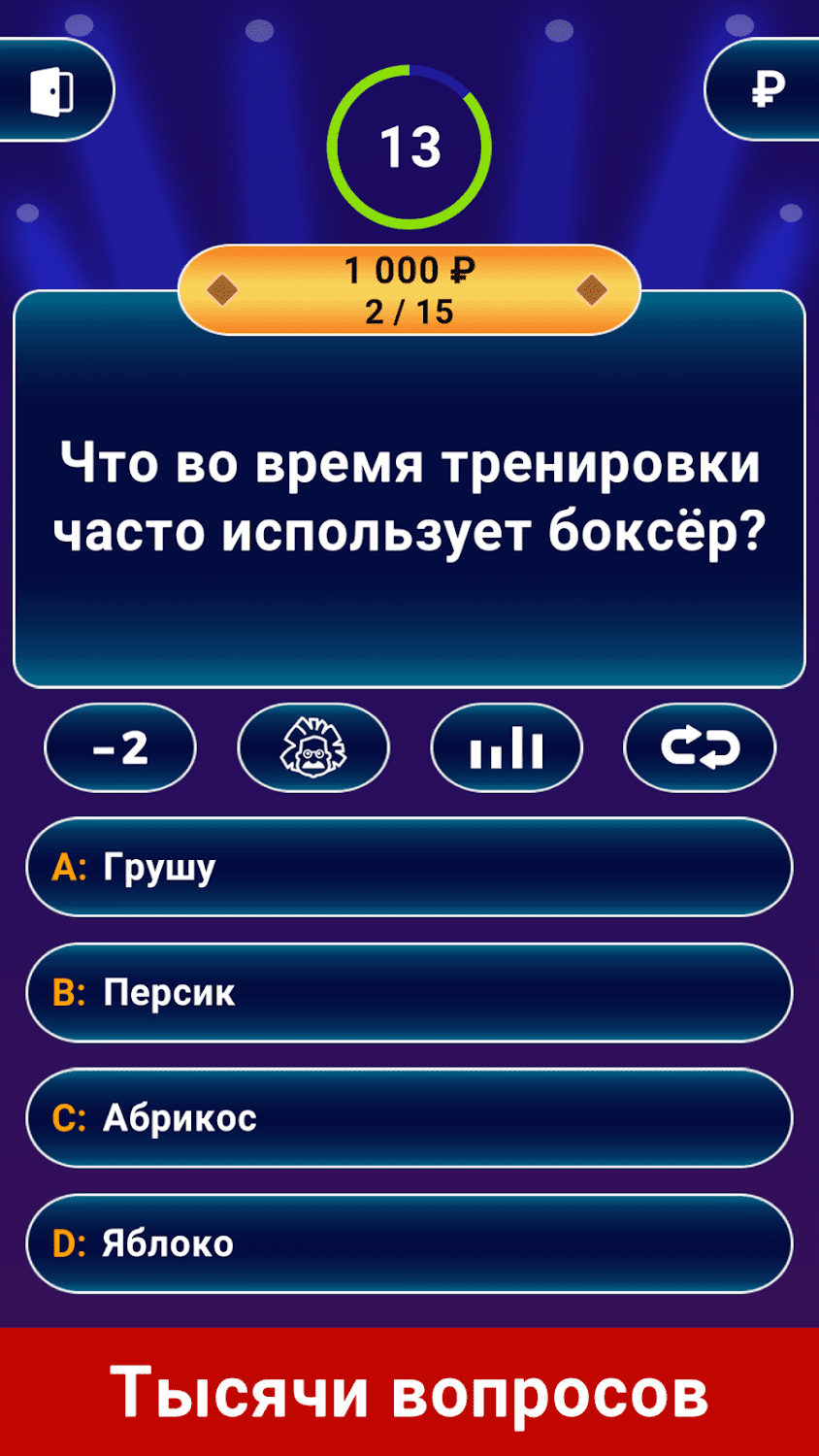Use the −2 lifeline to remove two answers
The image size is (819, 1456).
pos(120,747)
